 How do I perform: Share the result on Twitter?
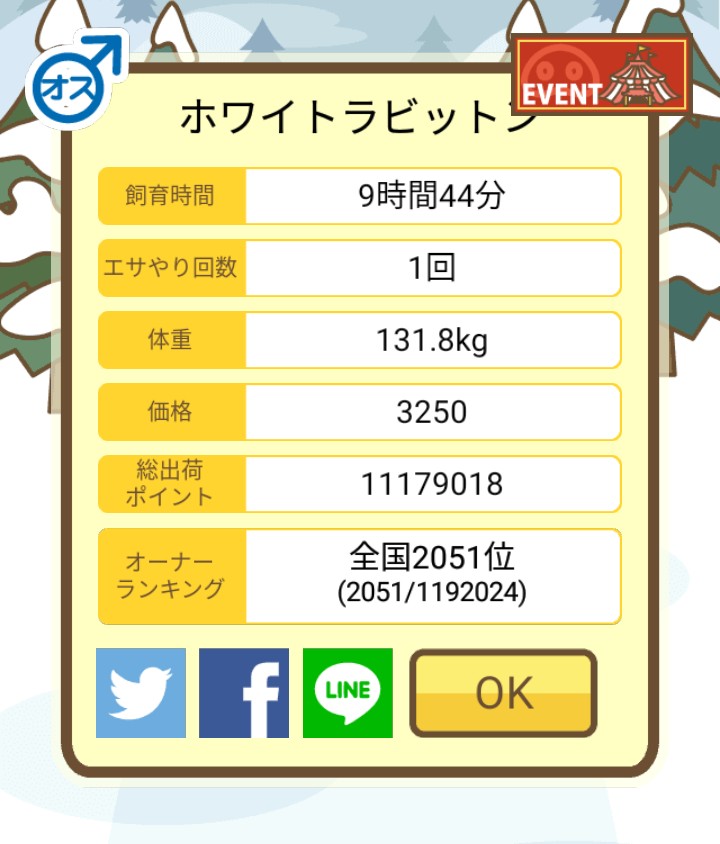click(x=141, y=693)
